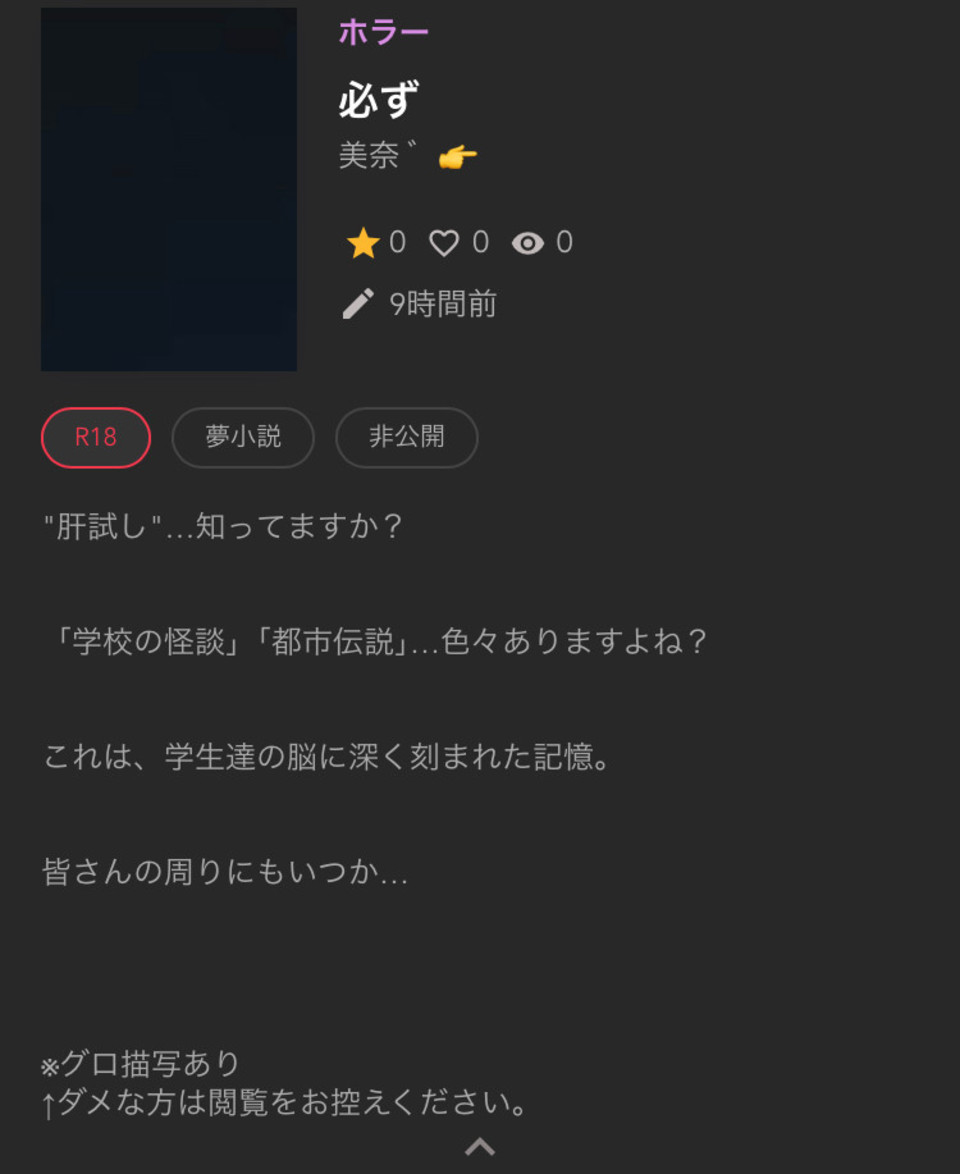Select the 夢小説 tag chip
Image resolution: width=960 pixels, height=1174 pixels.
tap(243, 437)
